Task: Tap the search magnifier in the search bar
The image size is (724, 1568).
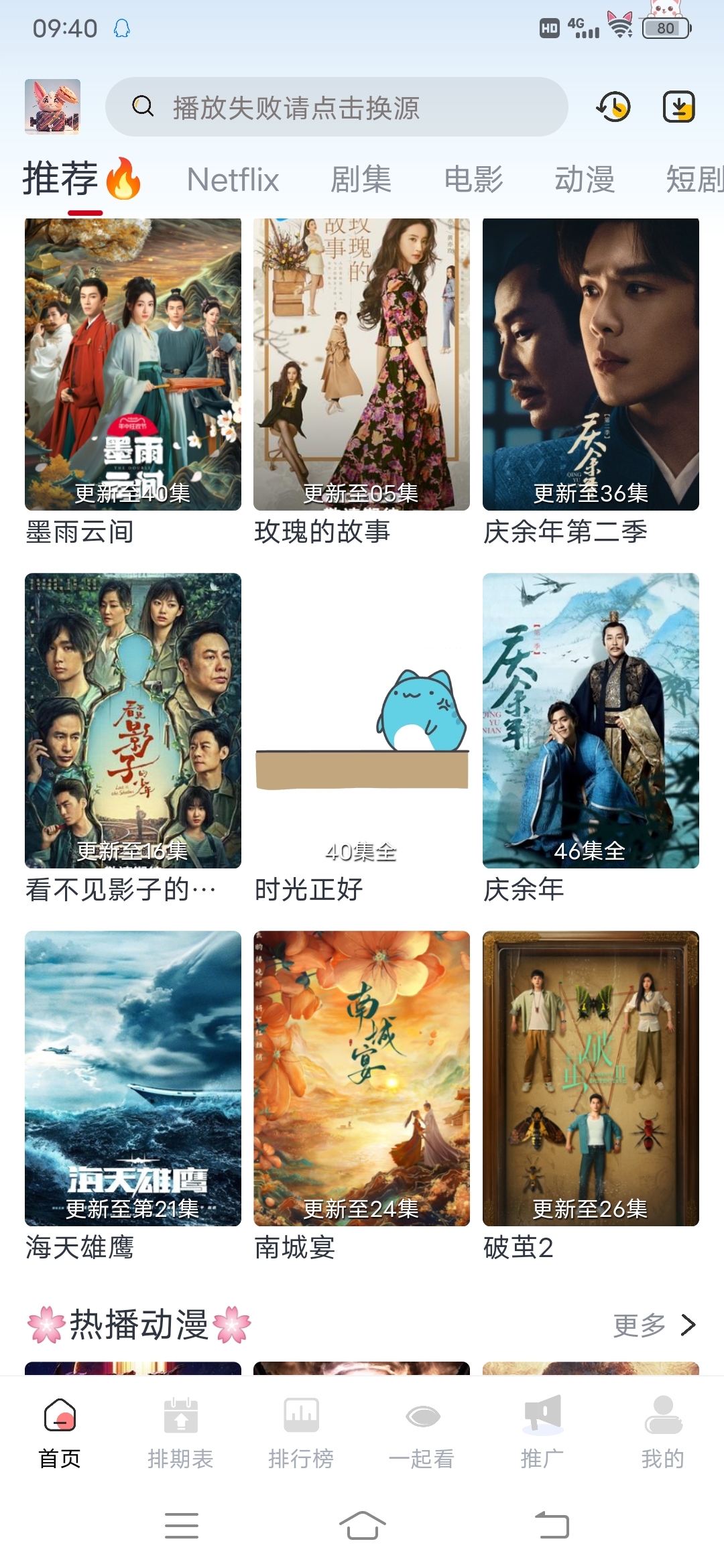Action: point(143,106)
